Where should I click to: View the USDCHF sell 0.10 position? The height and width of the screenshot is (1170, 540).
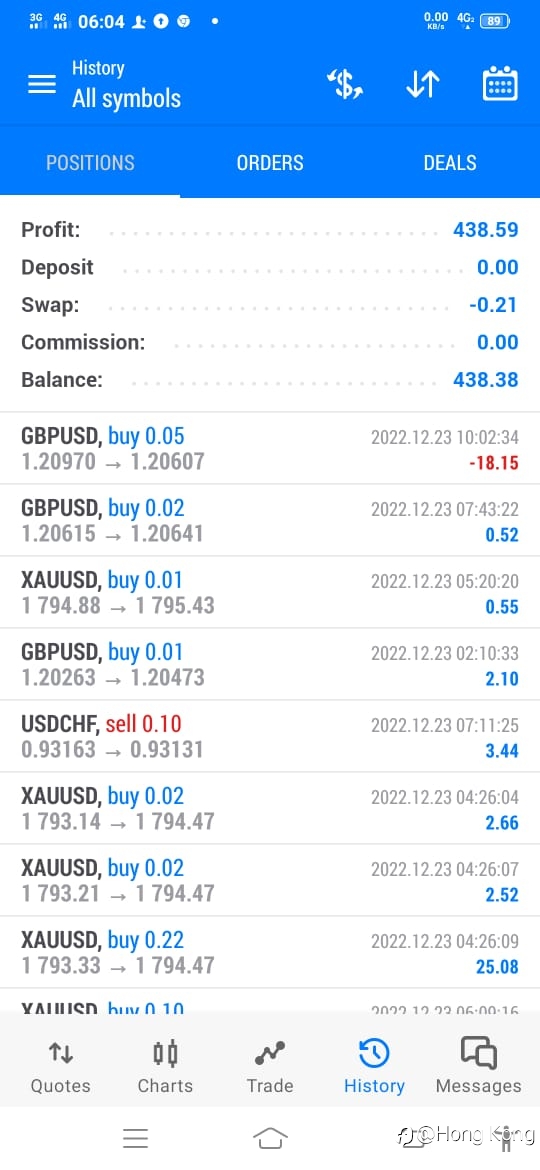(270, 736)
